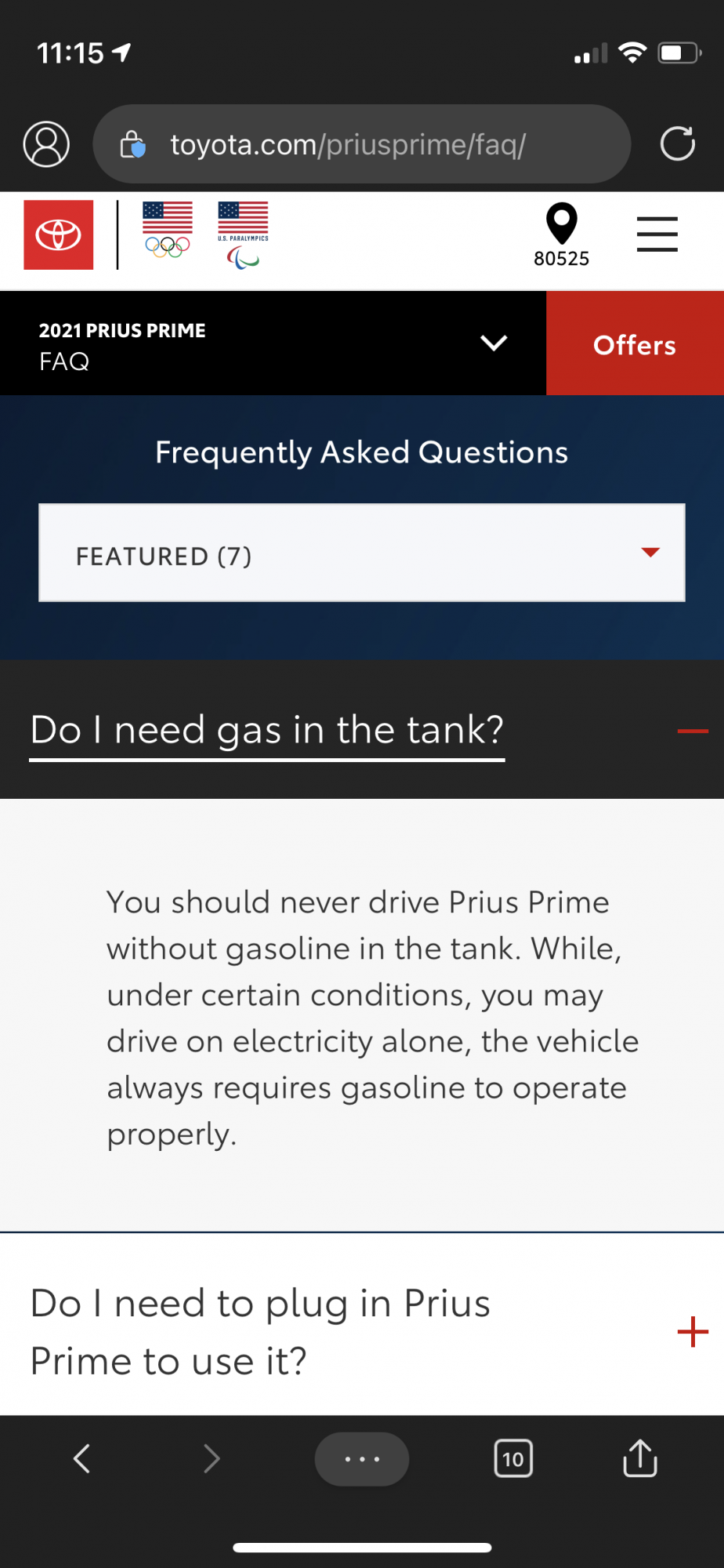Show the 10 open tabs
This screenshot has height=1568, width=724.
(x=513, y=1459)
